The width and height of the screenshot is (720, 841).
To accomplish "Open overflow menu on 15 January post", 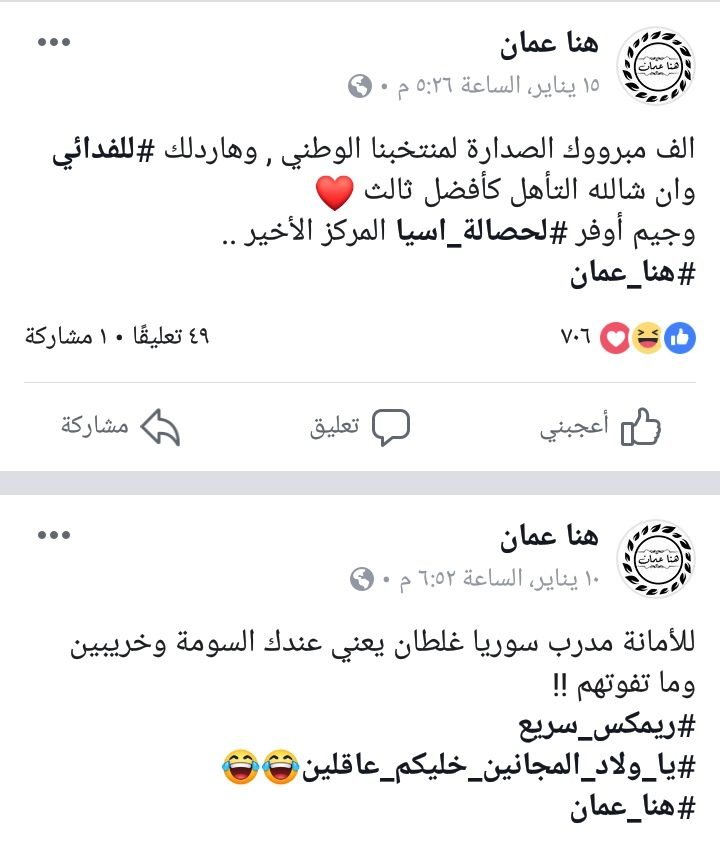I will (x=54, y=42).
